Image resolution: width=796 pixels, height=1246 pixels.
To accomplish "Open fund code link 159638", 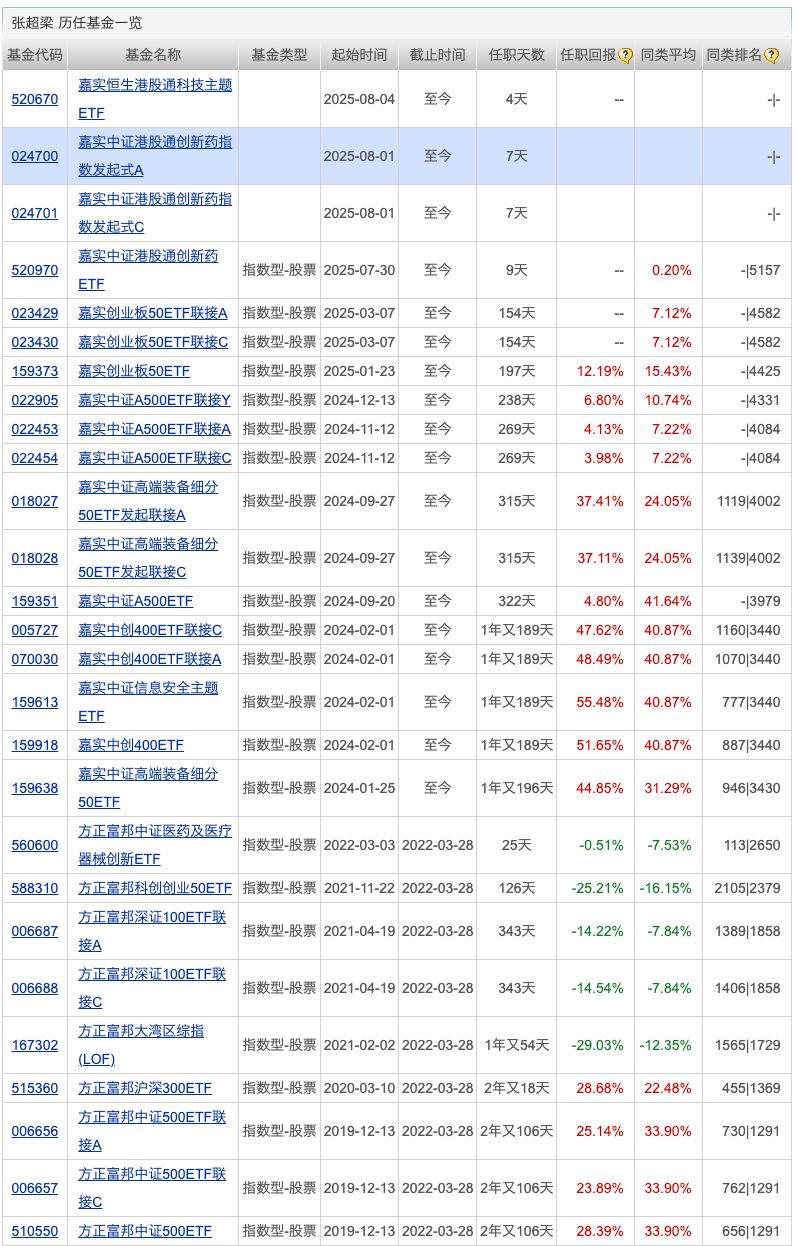I will point(35,788).
